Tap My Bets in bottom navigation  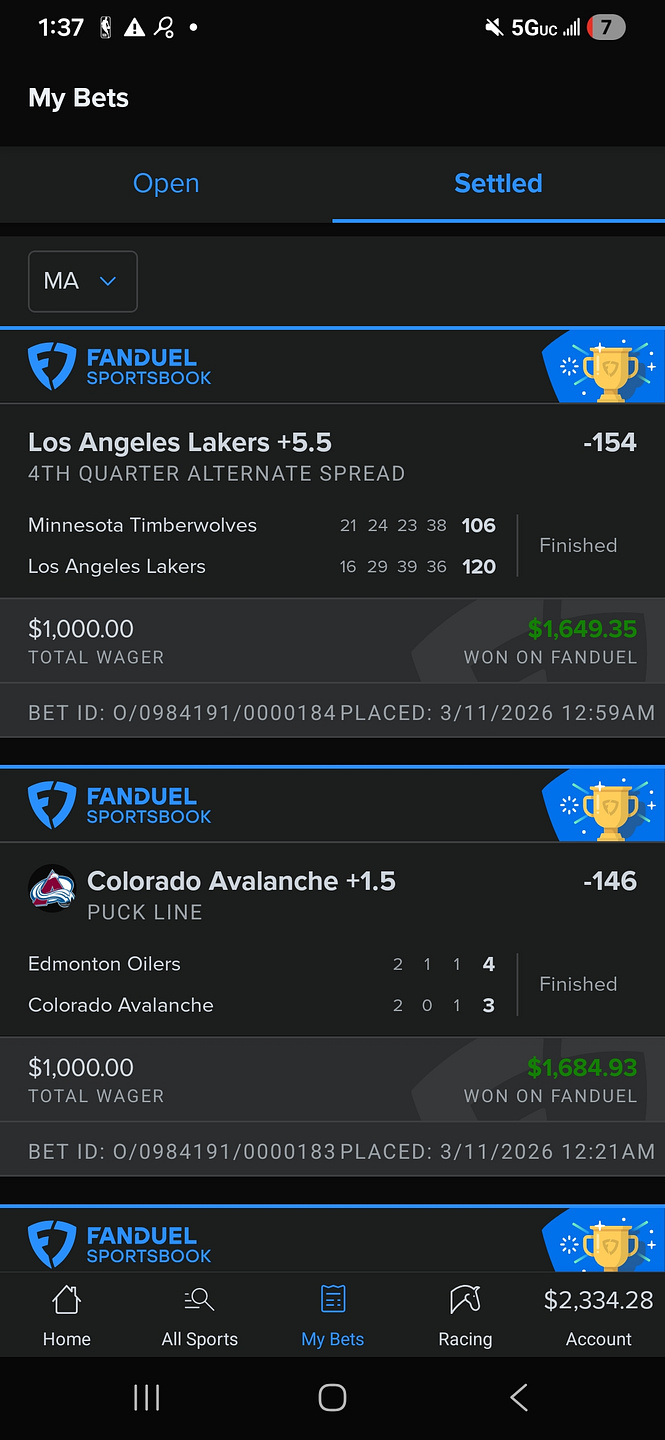coord(332,1315)
